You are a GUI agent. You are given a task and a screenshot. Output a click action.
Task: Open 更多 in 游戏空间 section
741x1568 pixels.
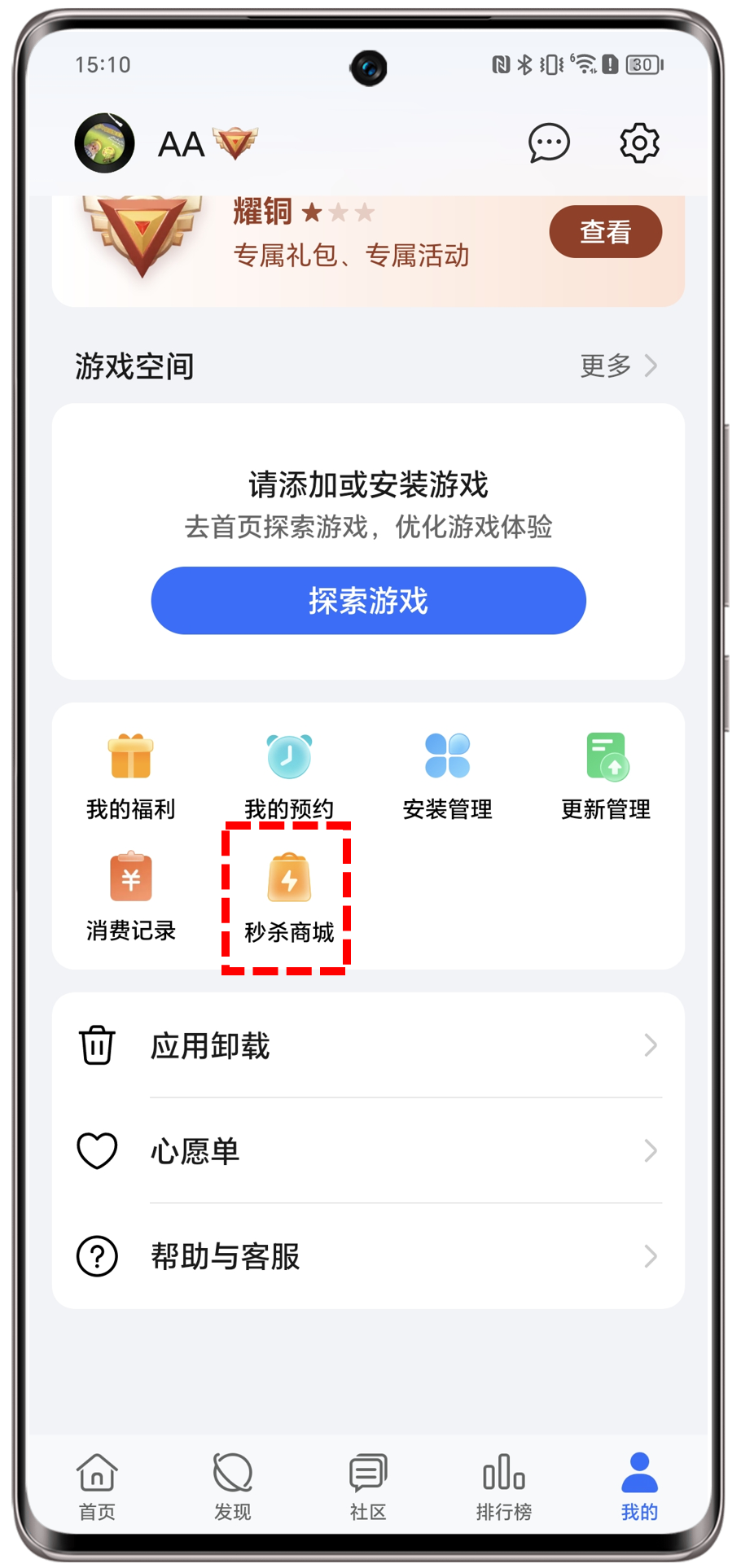(618, 366)
